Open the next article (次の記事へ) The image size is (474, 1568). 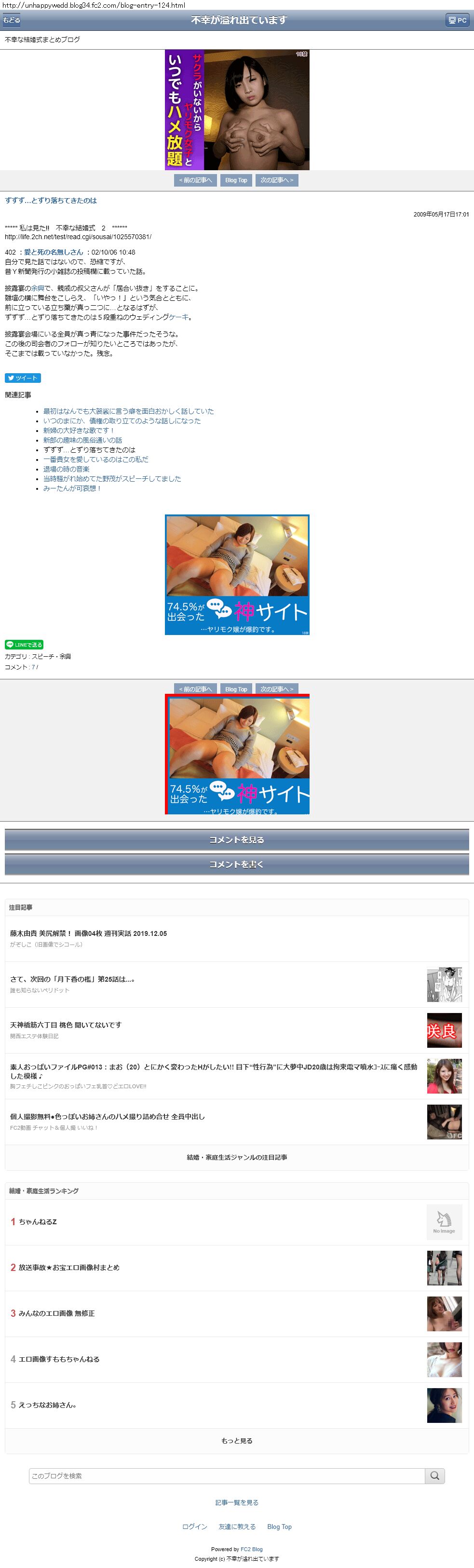[x=277, y=180]
